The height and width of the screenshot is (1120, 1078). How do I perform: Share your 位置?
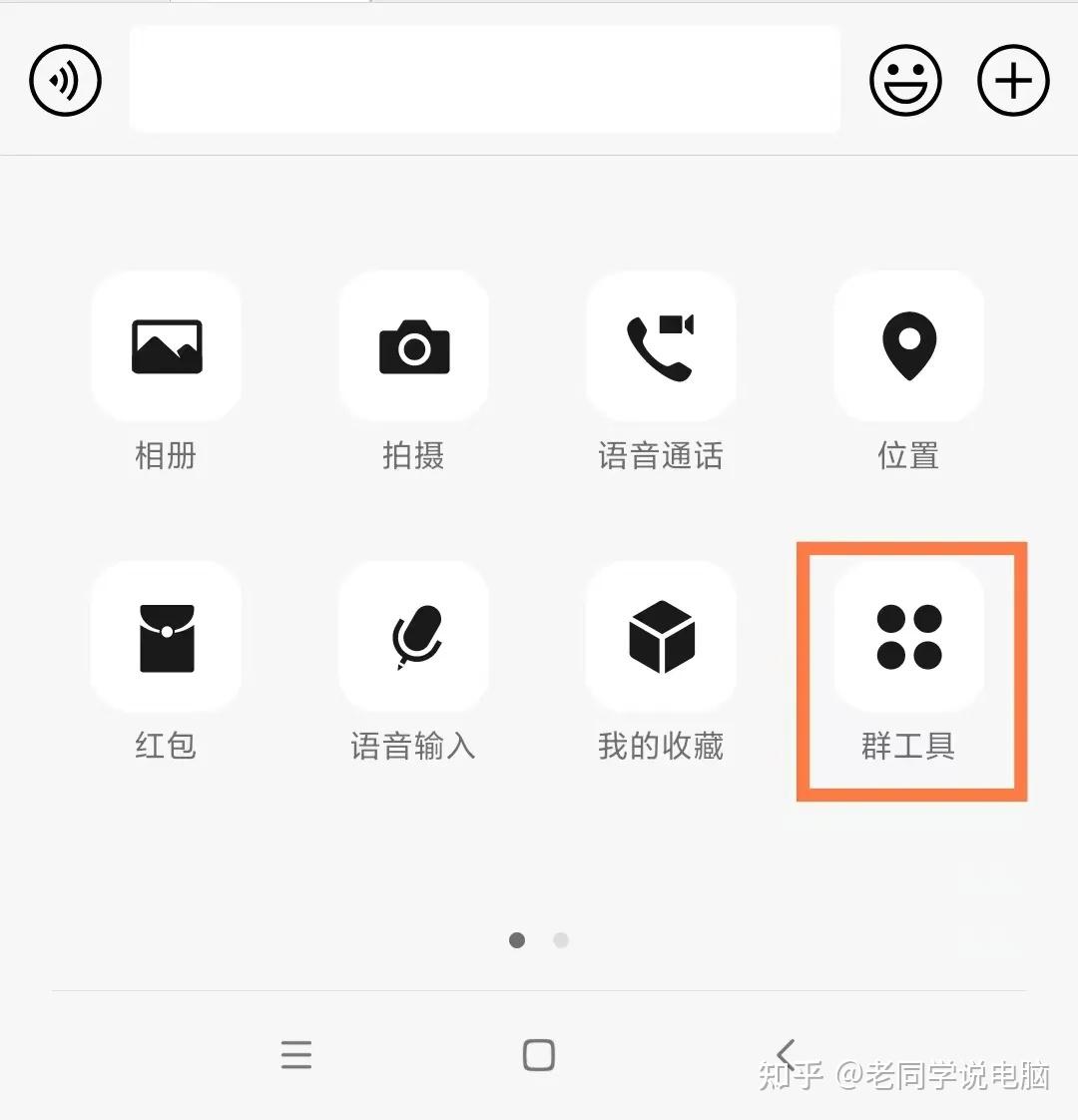point(908,346)
